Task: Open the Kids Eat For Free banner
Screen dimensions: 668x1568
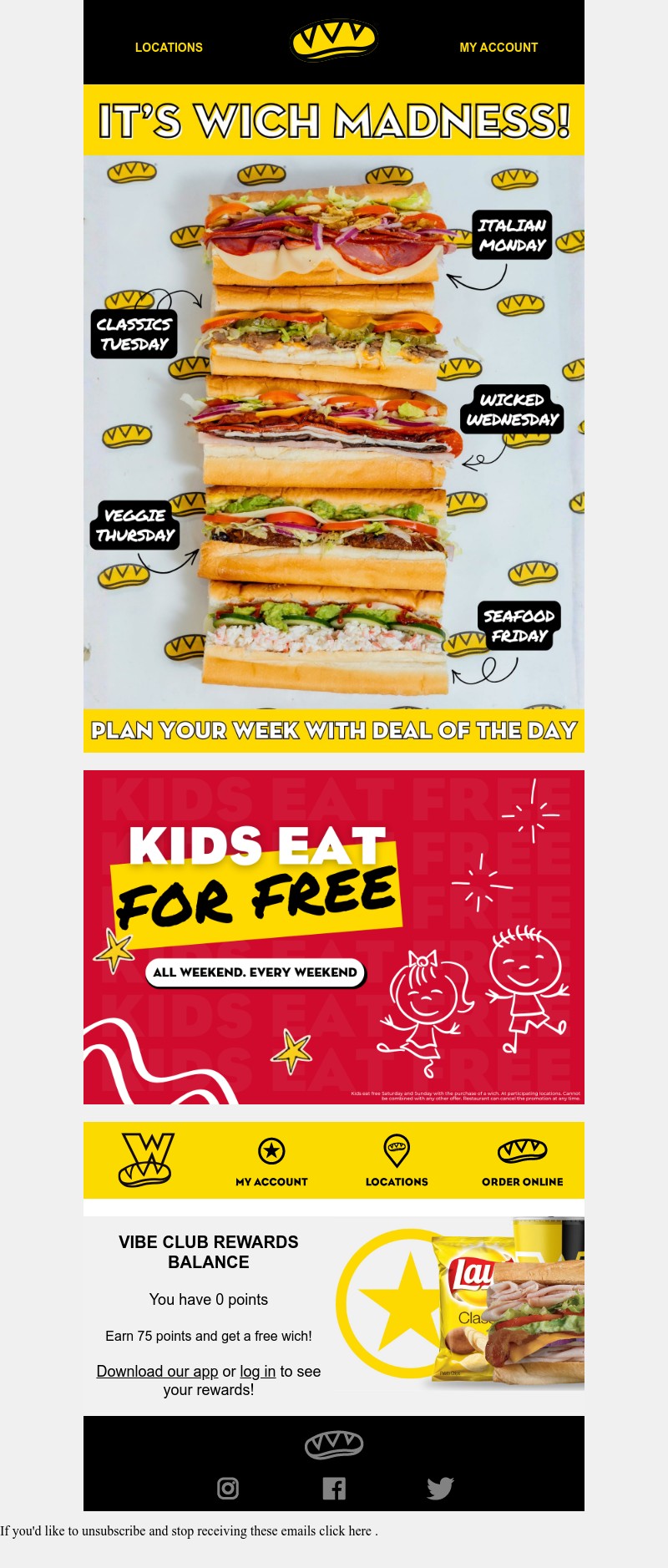Action: pos(334,936)
